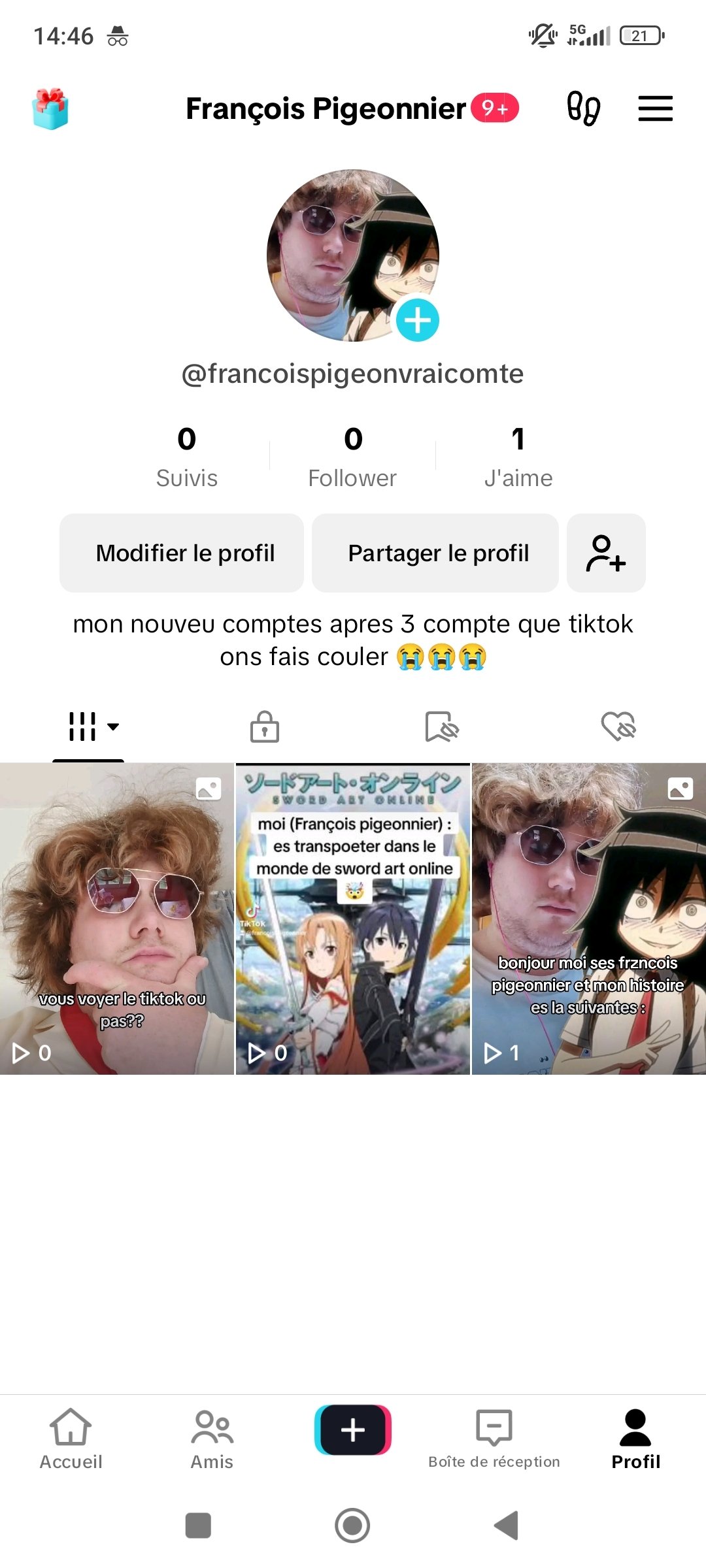Viewport: 706px width, 1568px height.
Task: Switch to the hidden favorites bookmark tab
Action: tap(441, 727)
